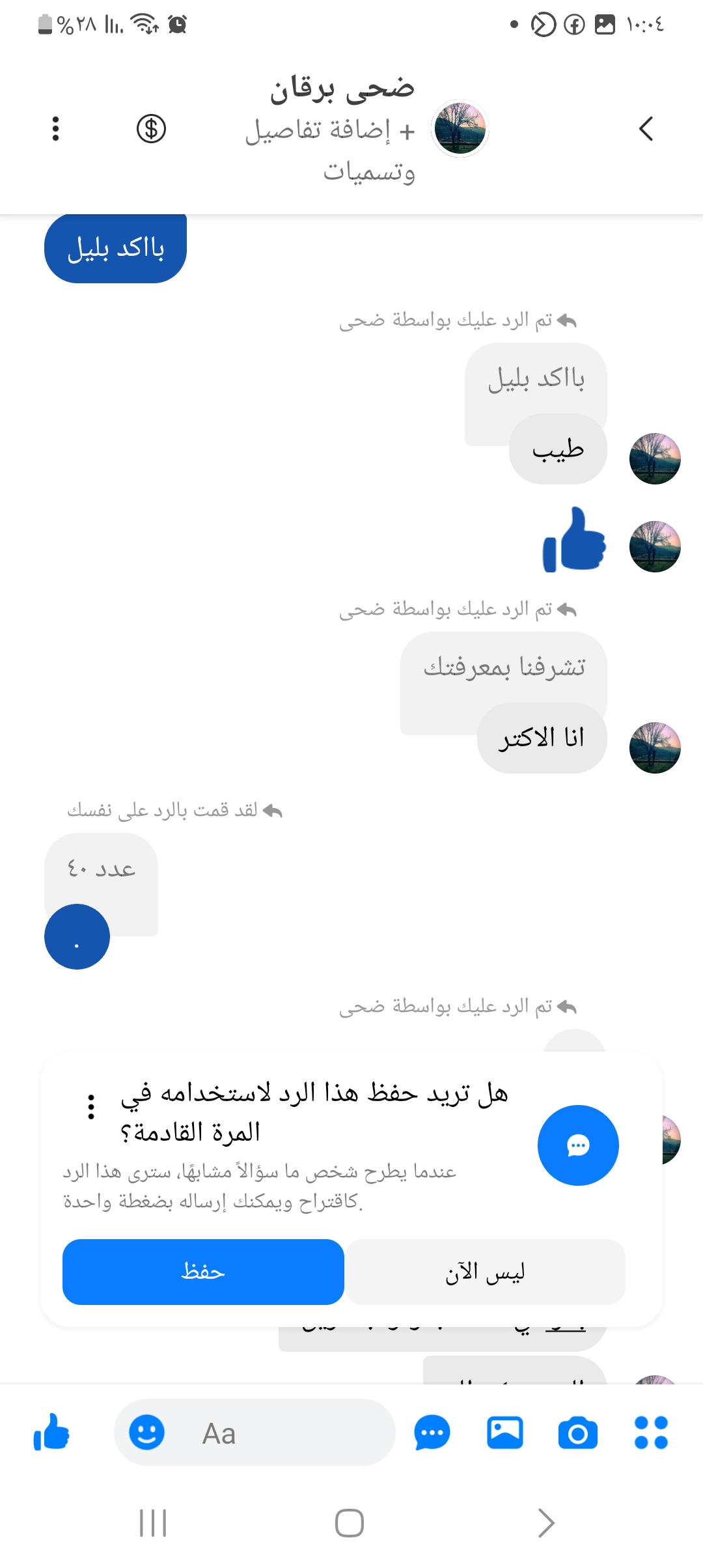
Task: Send a thumbs-up from the composer bar
Action: coord(51,1433)
